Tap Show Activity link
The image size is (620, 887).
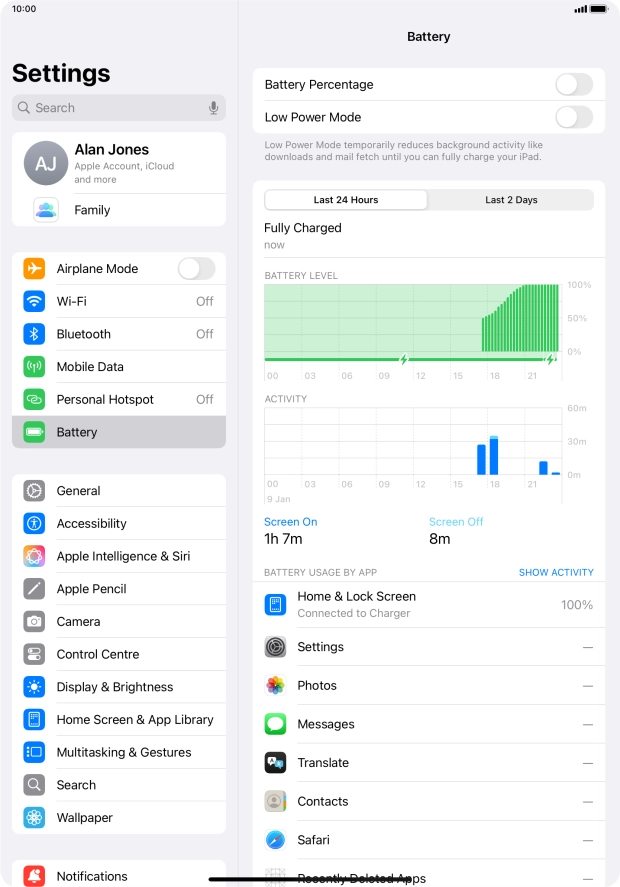(555, 572)
